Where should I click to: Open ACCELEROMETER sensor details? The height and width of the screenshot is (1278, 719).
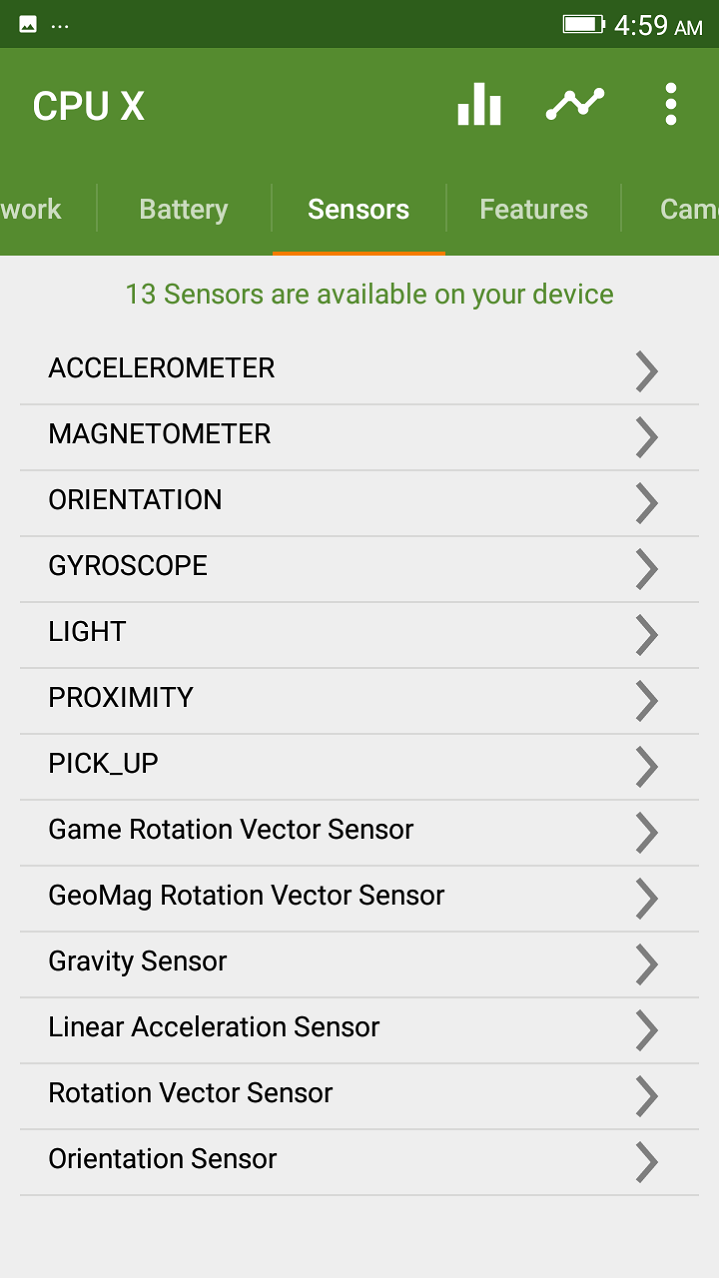coord(359,369)
